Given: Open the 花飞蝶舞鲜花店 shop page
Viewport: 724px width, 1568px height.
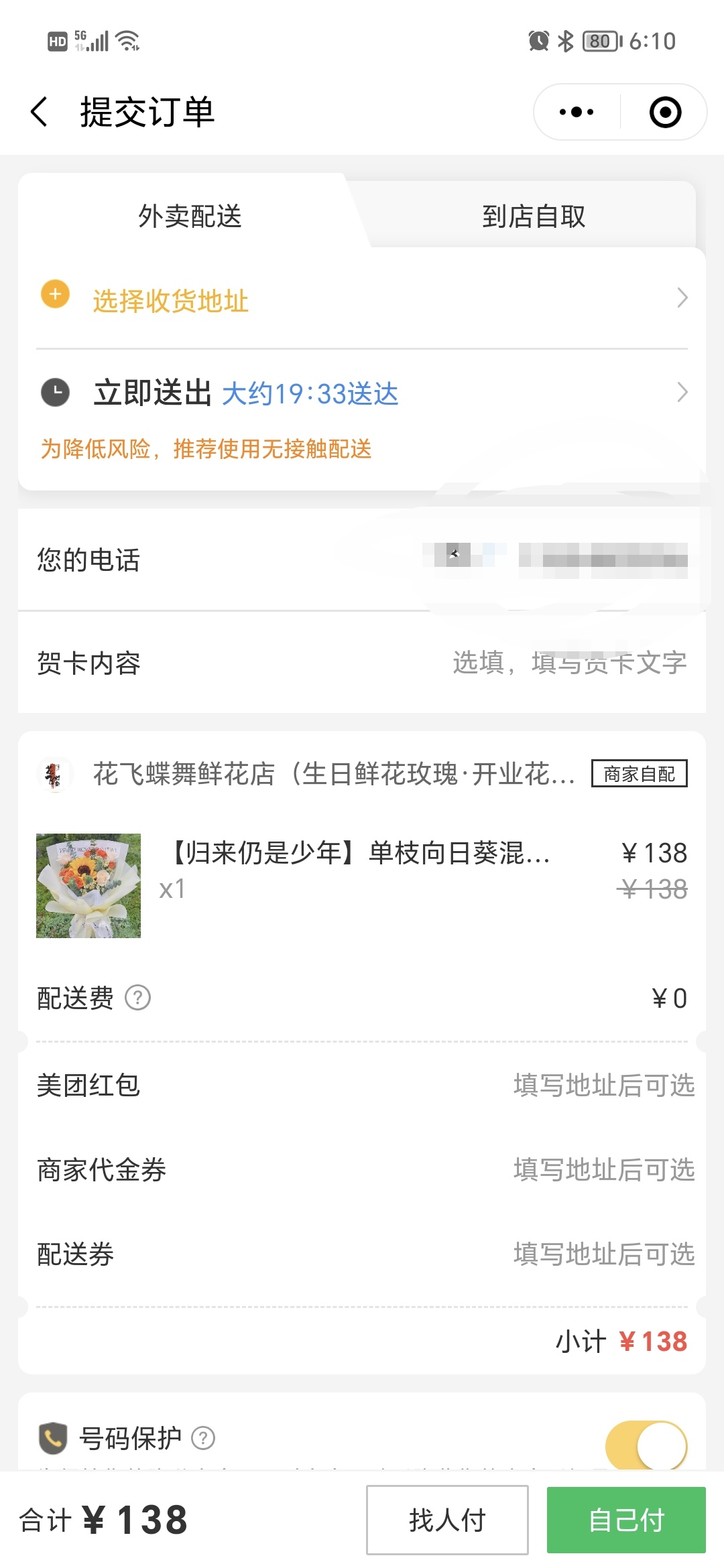Looking at the screenshot, I should 334,774.
